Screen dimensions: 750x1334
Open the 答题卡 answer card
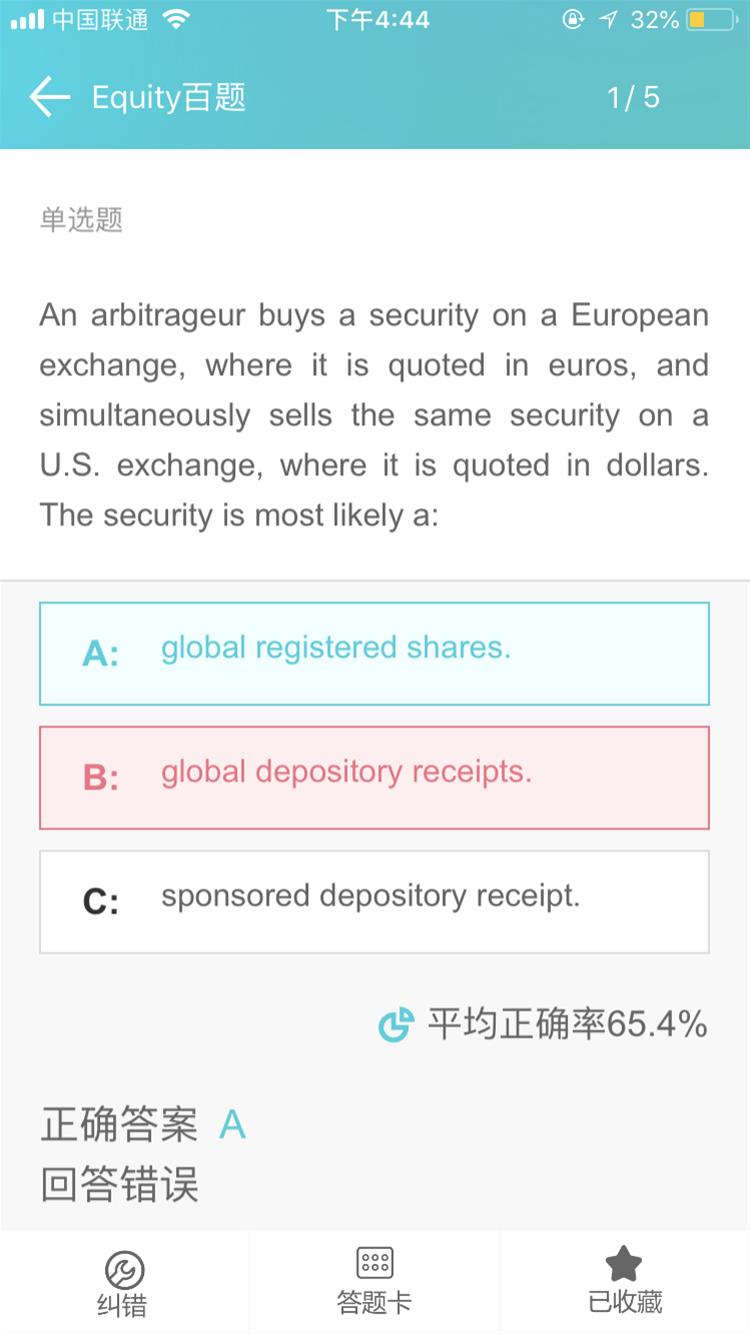click(x=374, y=1282)
